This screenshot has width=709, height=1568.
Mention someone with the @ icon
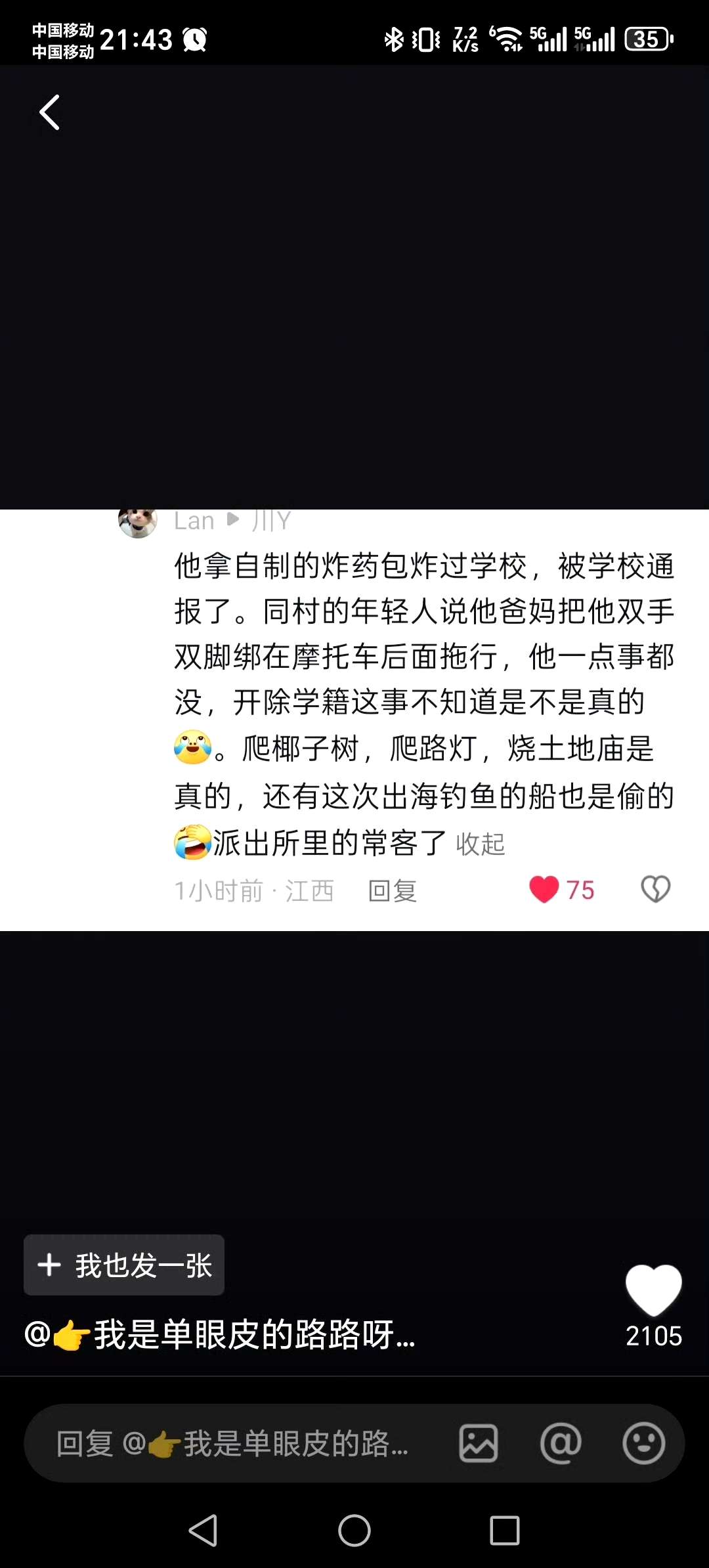561,1444
